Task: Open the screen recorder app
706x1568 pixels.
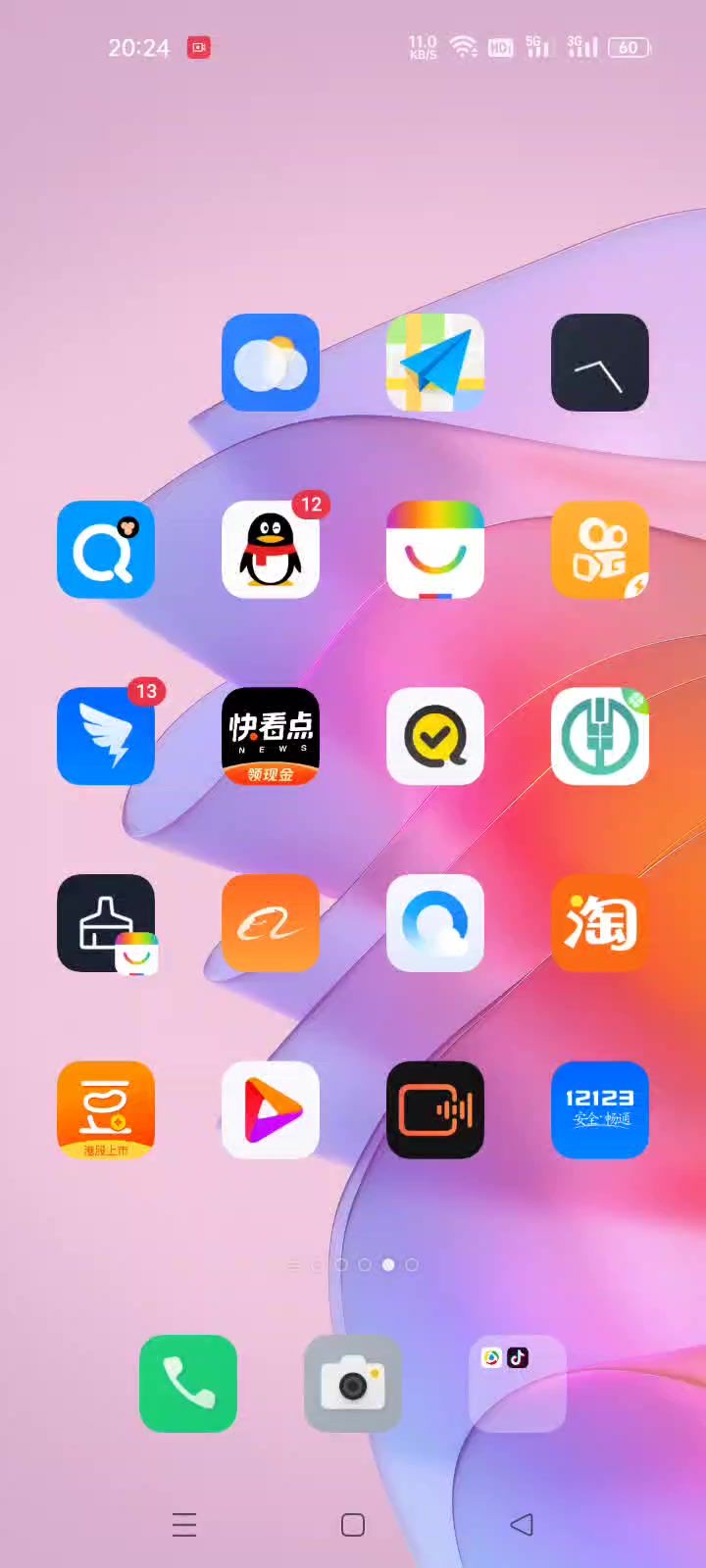Action: pyautogui.click(x=435, y=1109)
